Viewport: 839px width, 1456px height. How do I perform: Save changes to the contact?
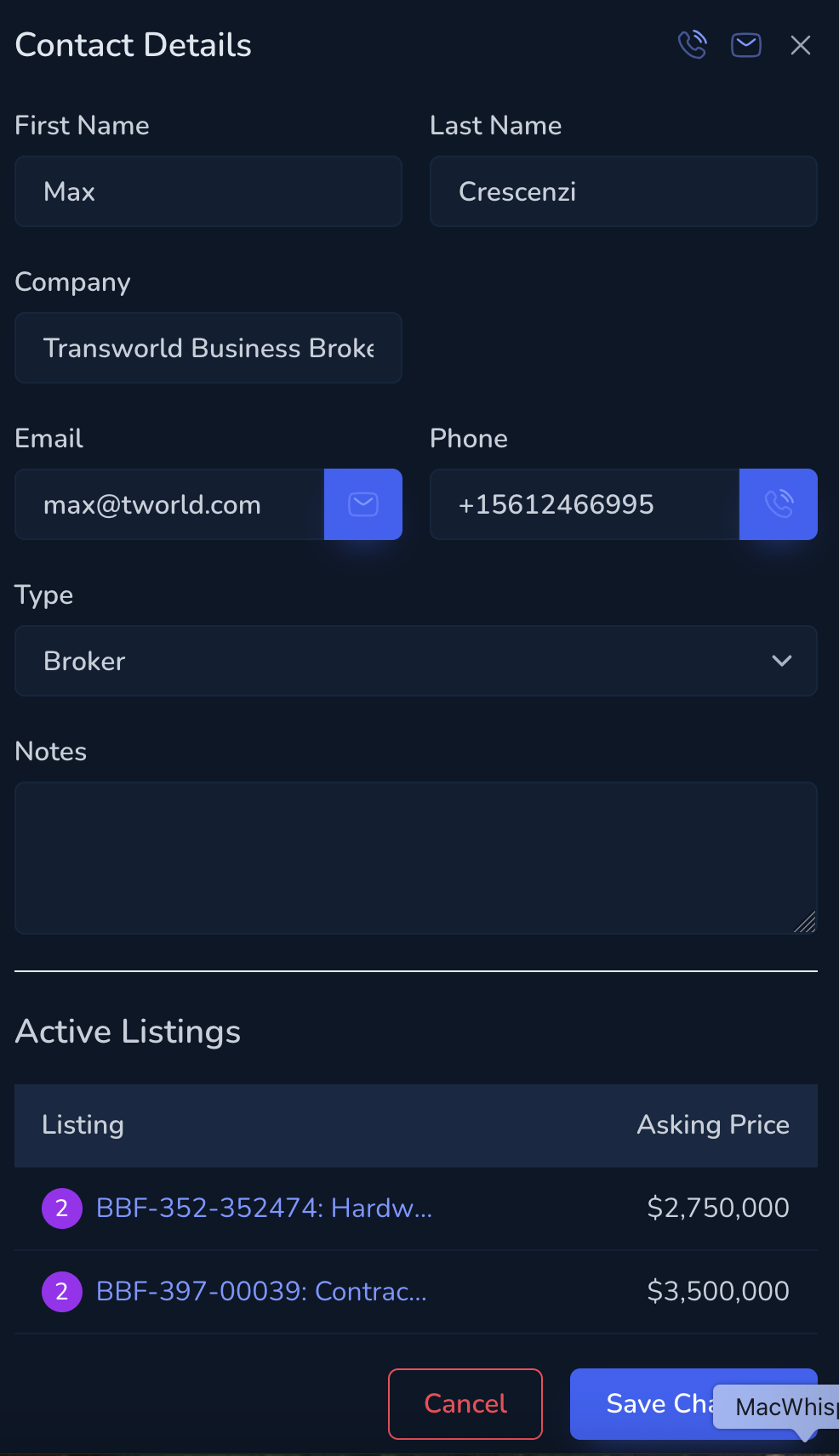coord(647,1403)
